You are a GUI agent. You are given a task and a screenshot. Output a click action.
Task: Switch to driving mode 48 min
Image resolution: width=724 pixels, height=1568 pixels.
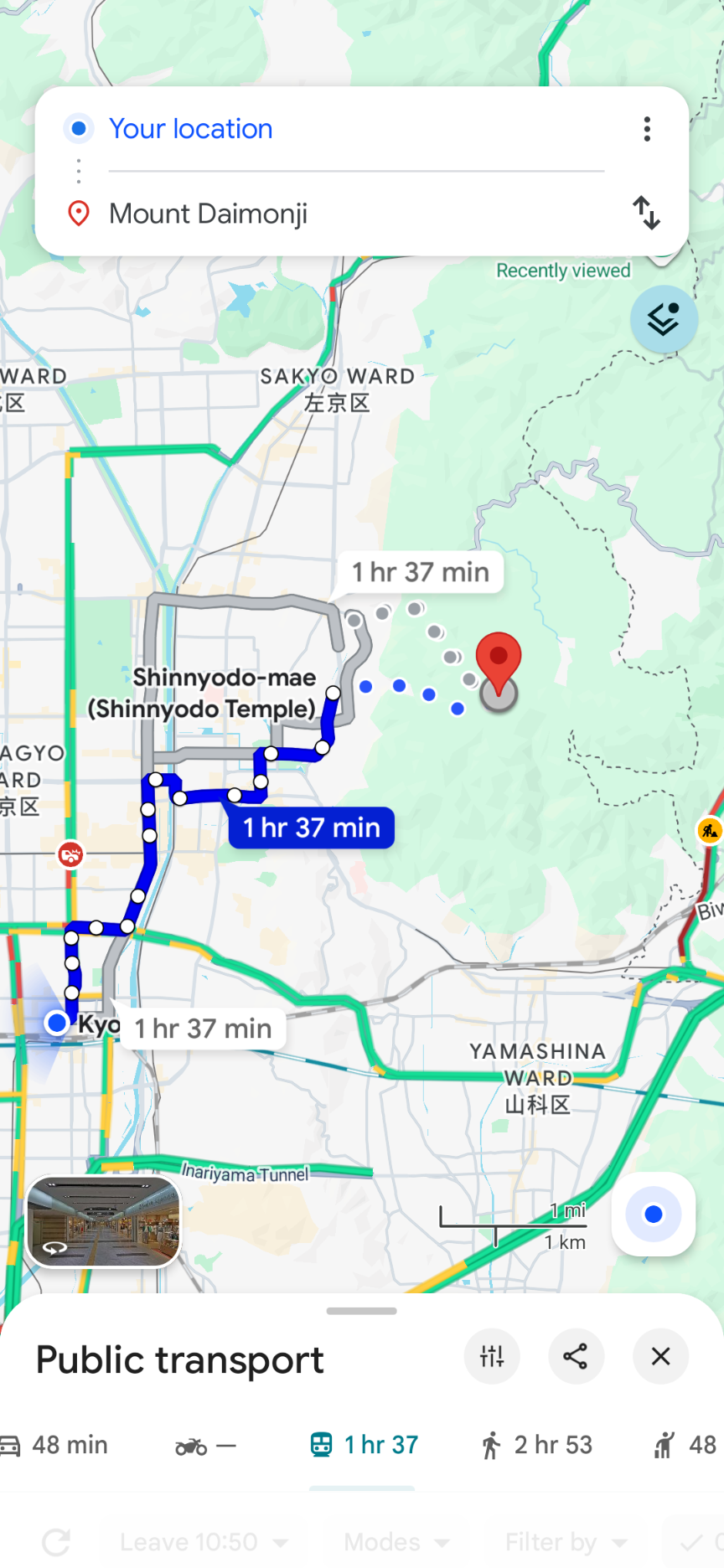coord(55,1445)
